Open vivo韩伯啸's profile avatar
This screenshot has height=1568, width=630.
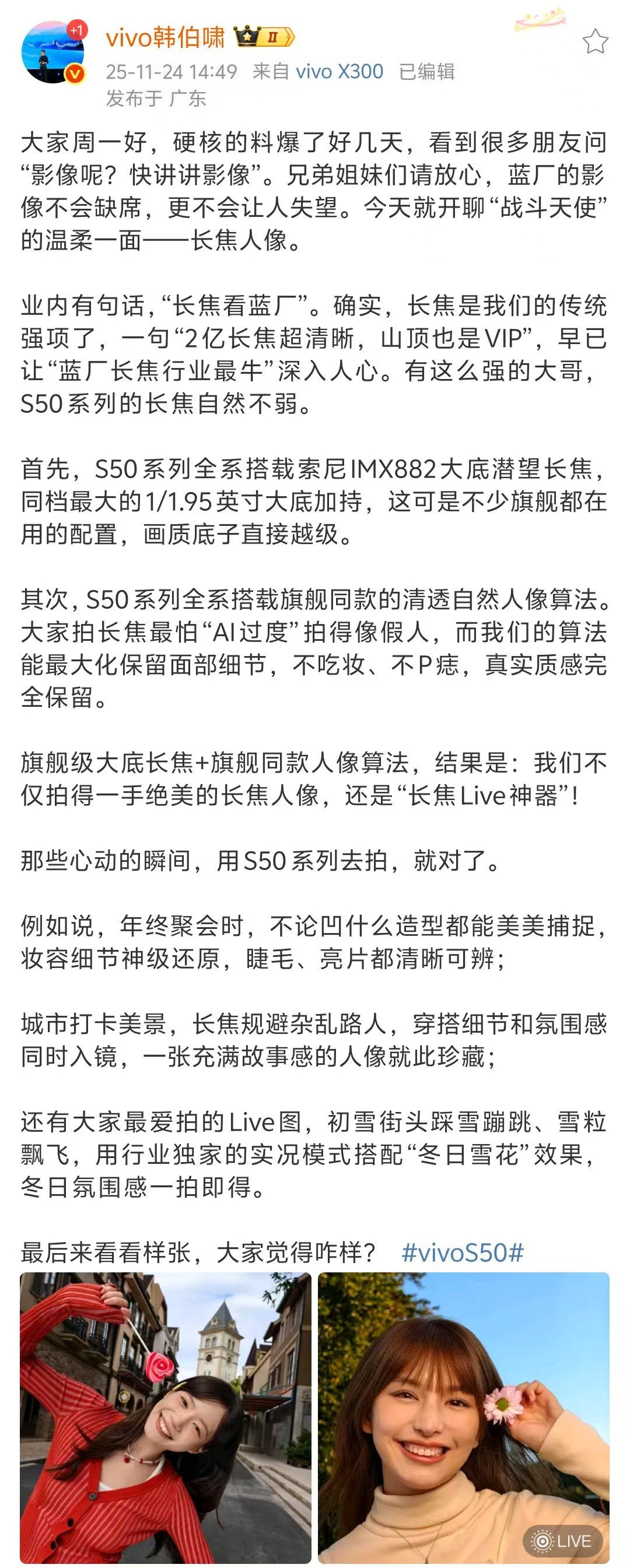click(x=52, y=52)
